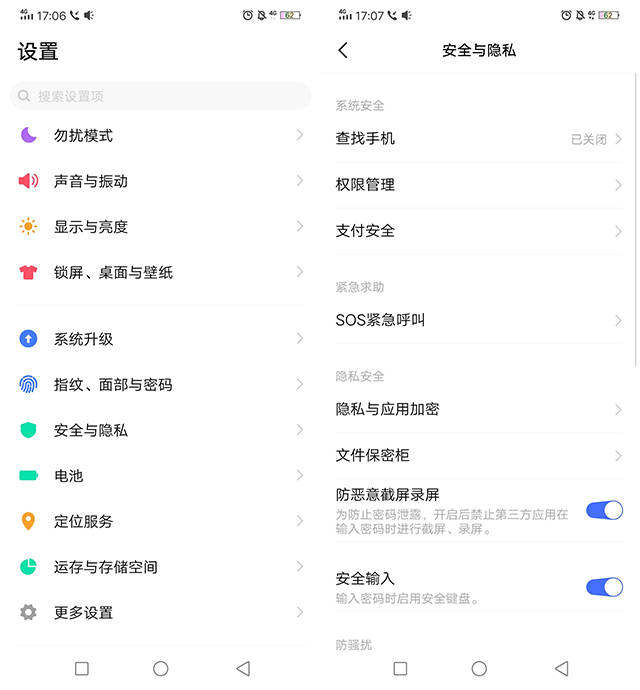Disable the 防恶意截屏录屏 switch
Screen dimensions: 640x690
(604, 510)
